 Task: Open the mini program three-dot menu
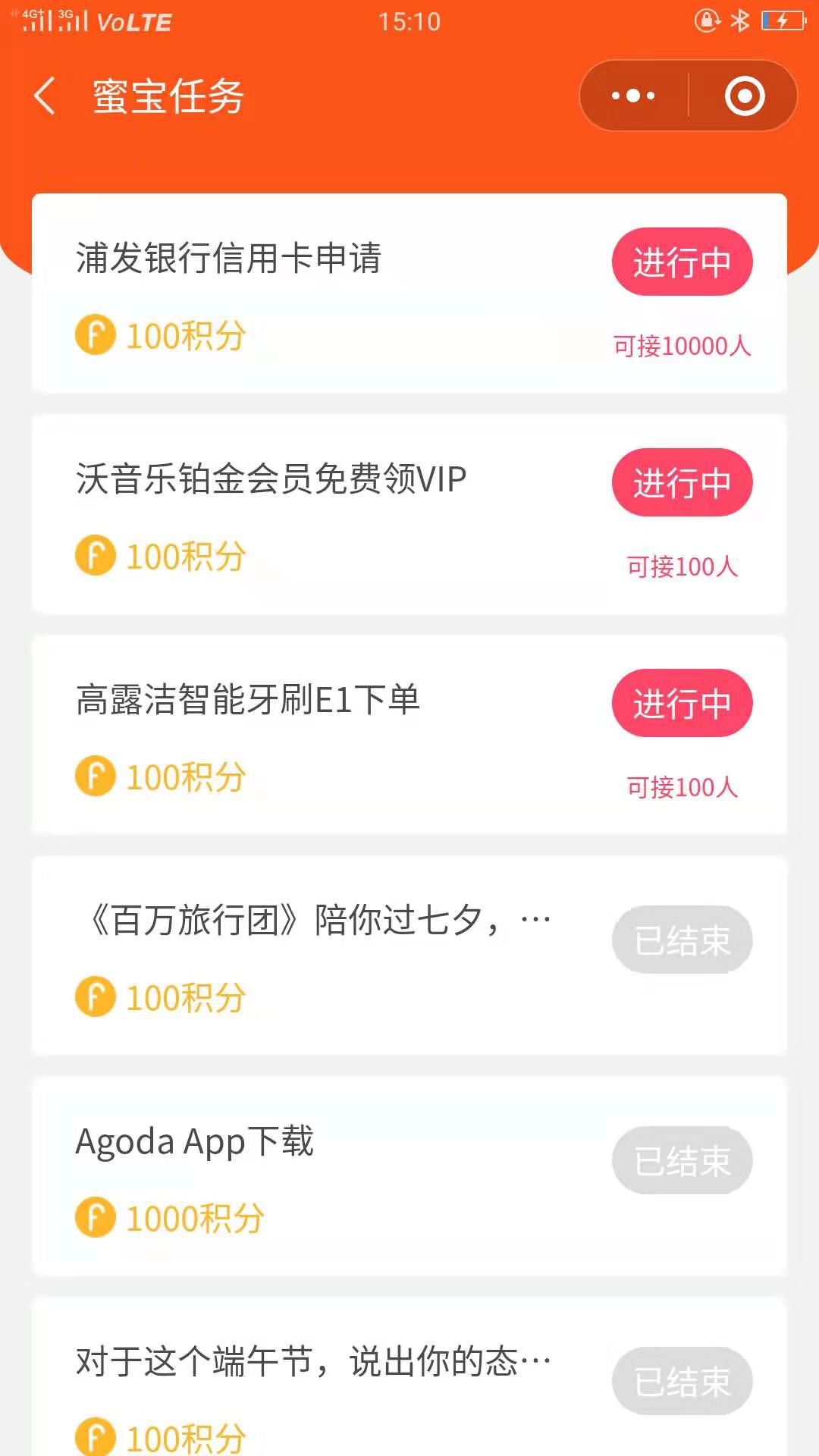tap(633, 96)
